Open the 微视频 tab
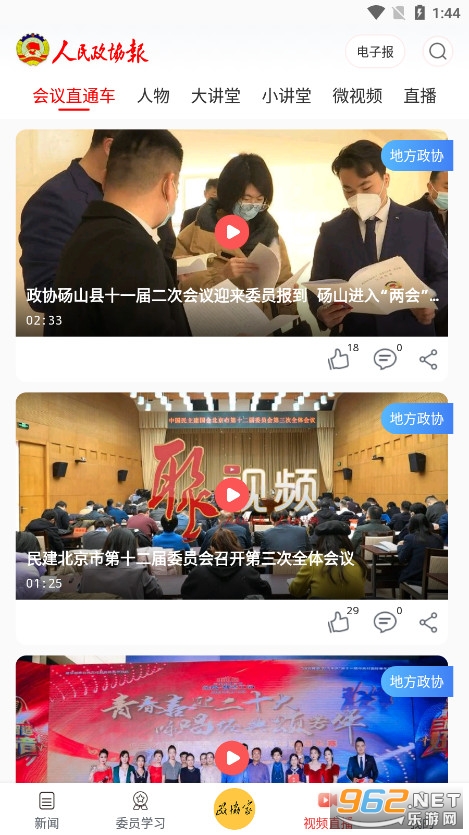Viewport: 469px width, 835px height. [x=357, y=96]
